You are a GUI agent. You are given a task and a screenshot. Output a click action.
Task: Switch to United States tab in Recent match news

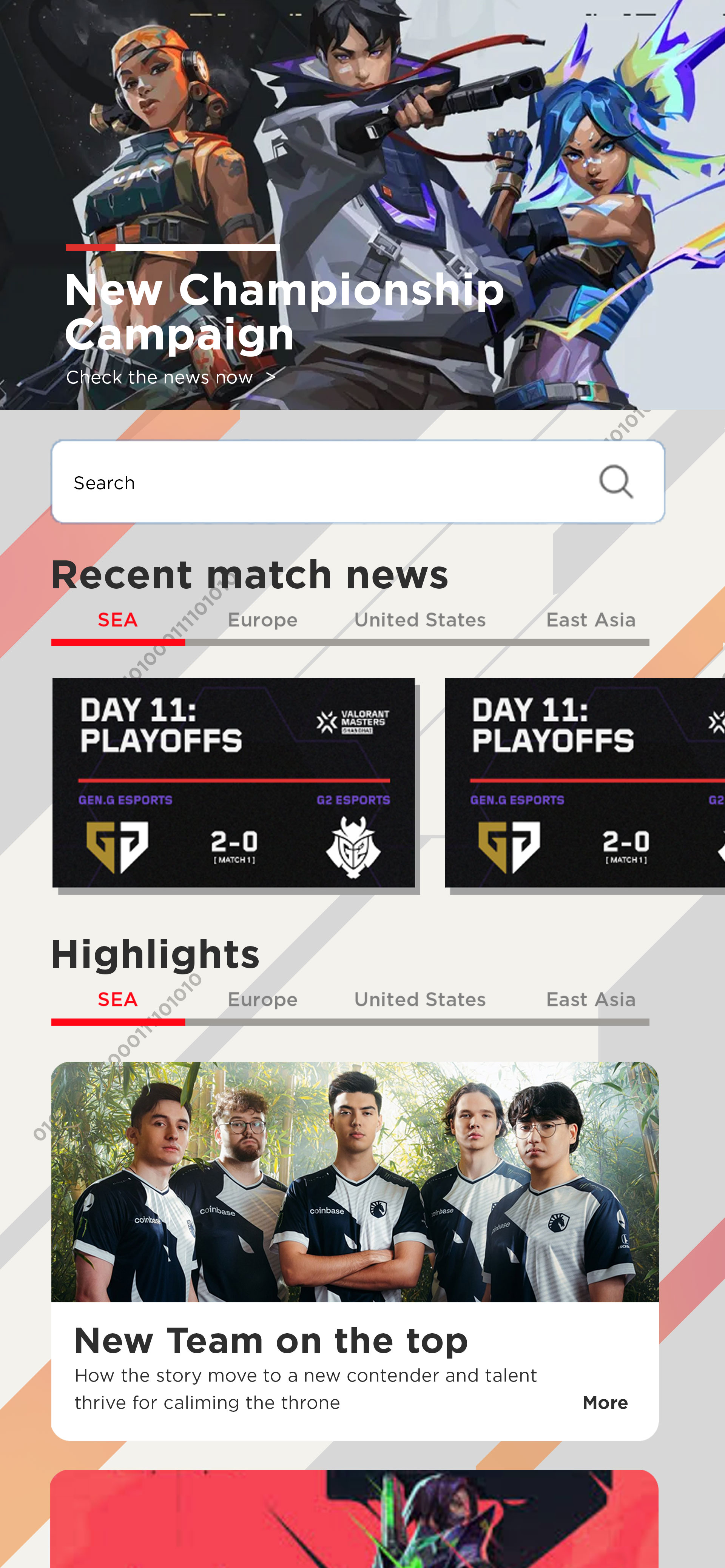click(x=420, y=620)
